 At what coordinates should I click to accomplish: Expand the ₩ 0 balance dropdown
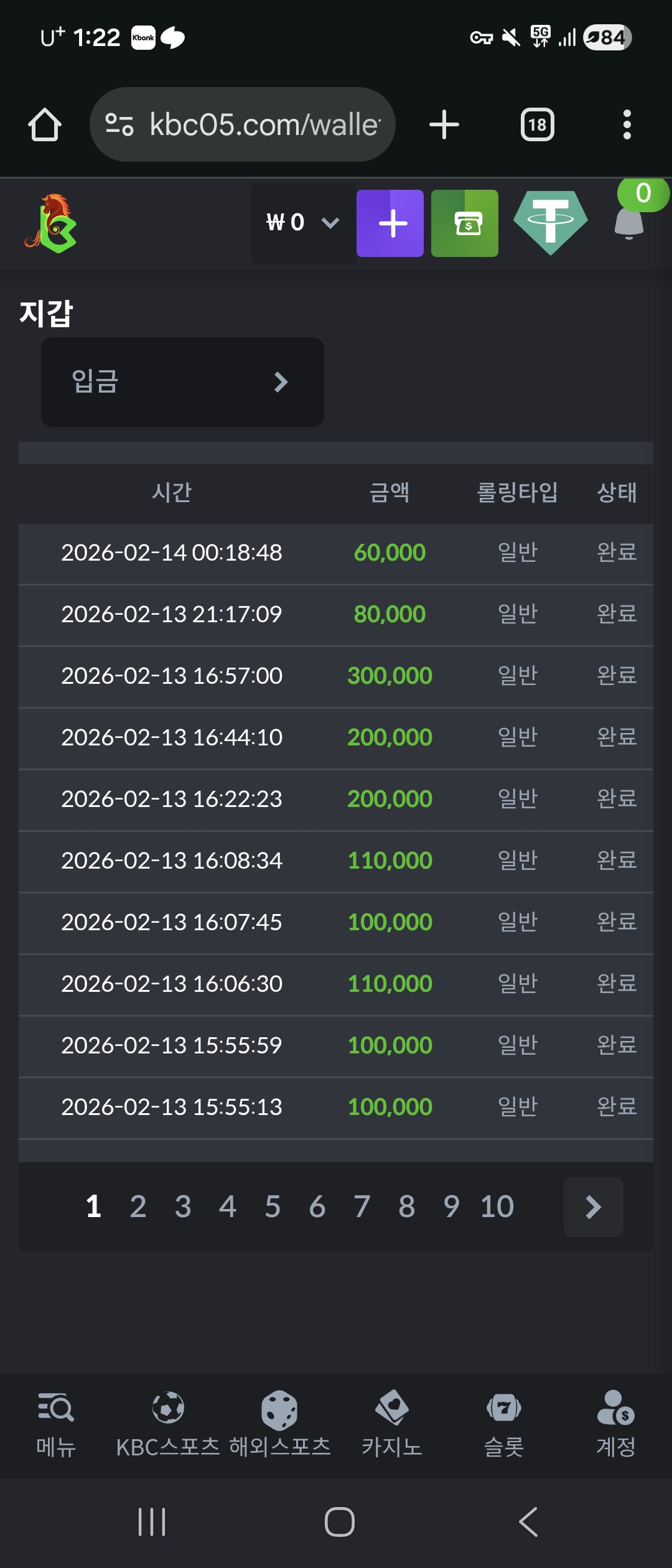click(303, 223)
